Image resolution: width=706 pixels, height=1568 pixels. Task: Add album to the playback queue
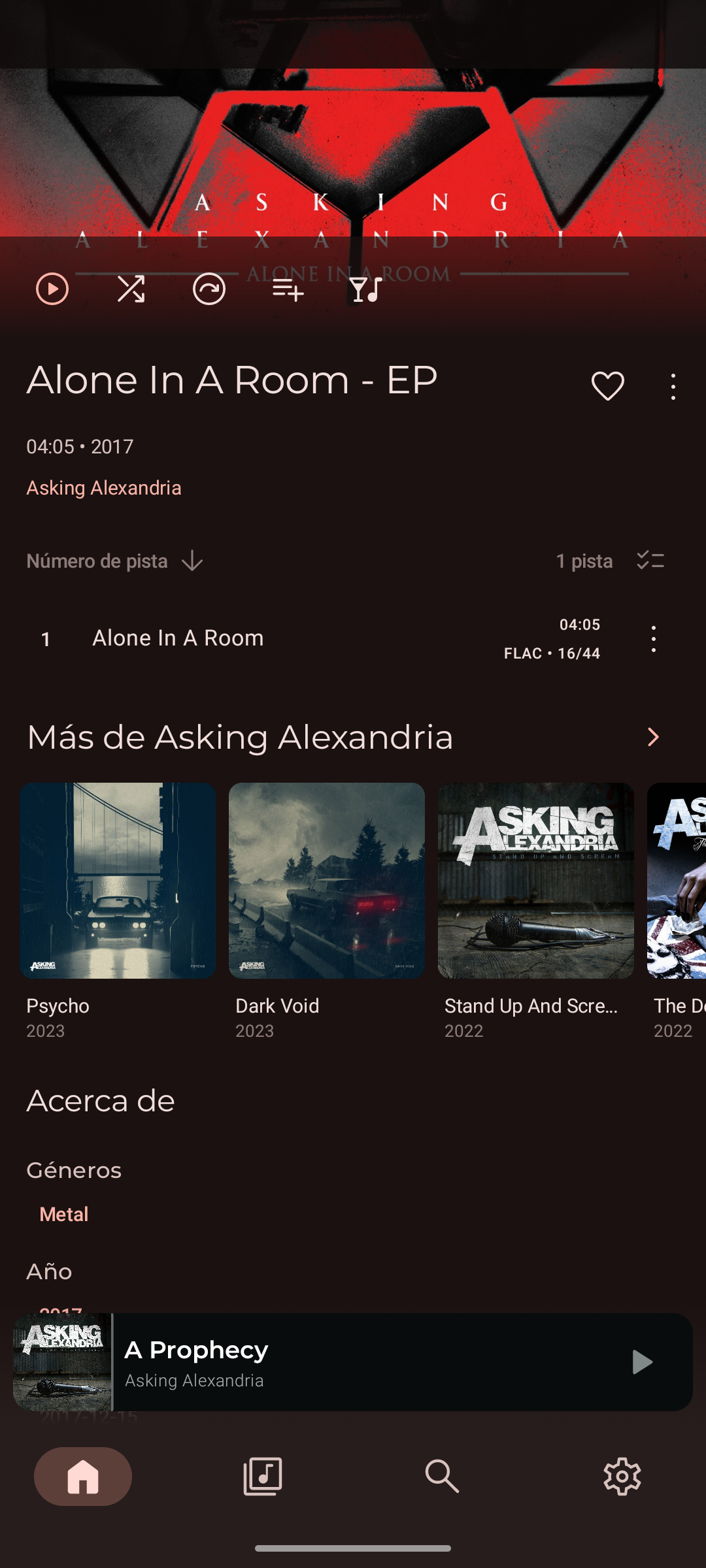pyautogui.click(x=288, y=289)
